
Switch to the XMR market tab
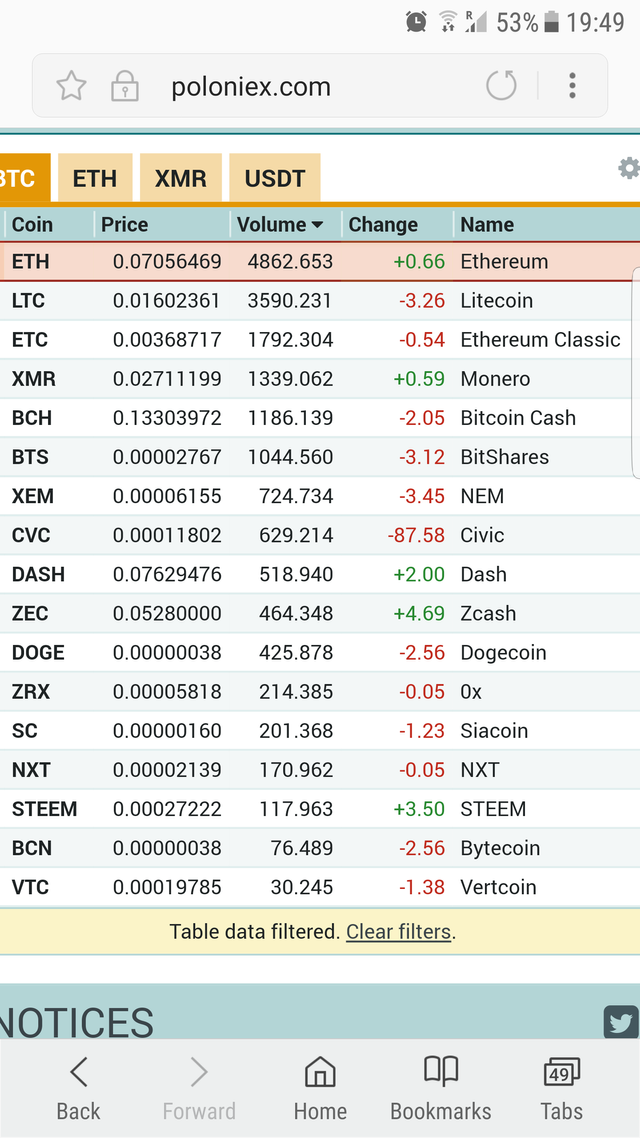[180, 179]
